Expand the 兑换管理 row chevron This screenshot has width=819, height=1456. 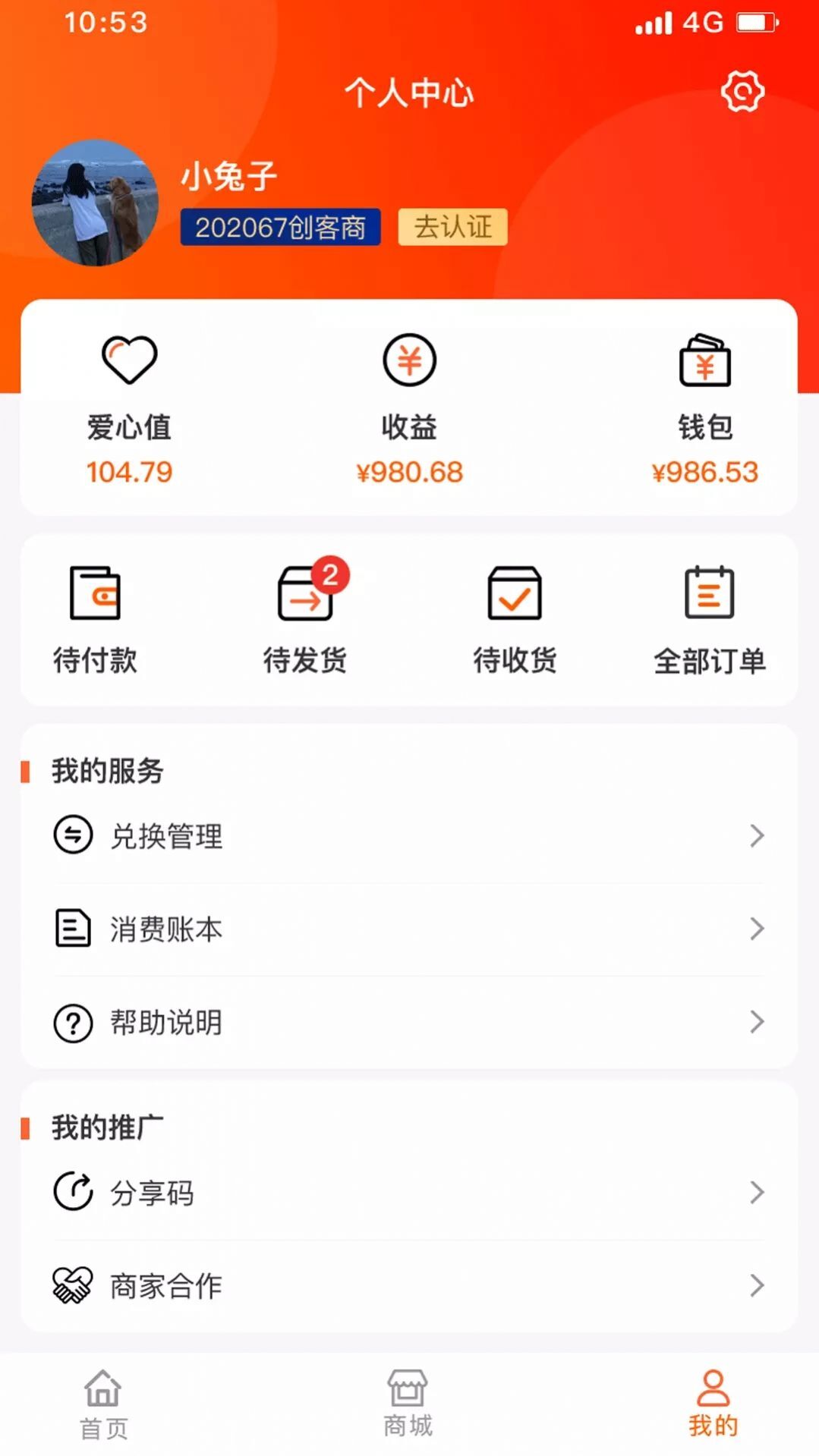[x=756, y=837]
